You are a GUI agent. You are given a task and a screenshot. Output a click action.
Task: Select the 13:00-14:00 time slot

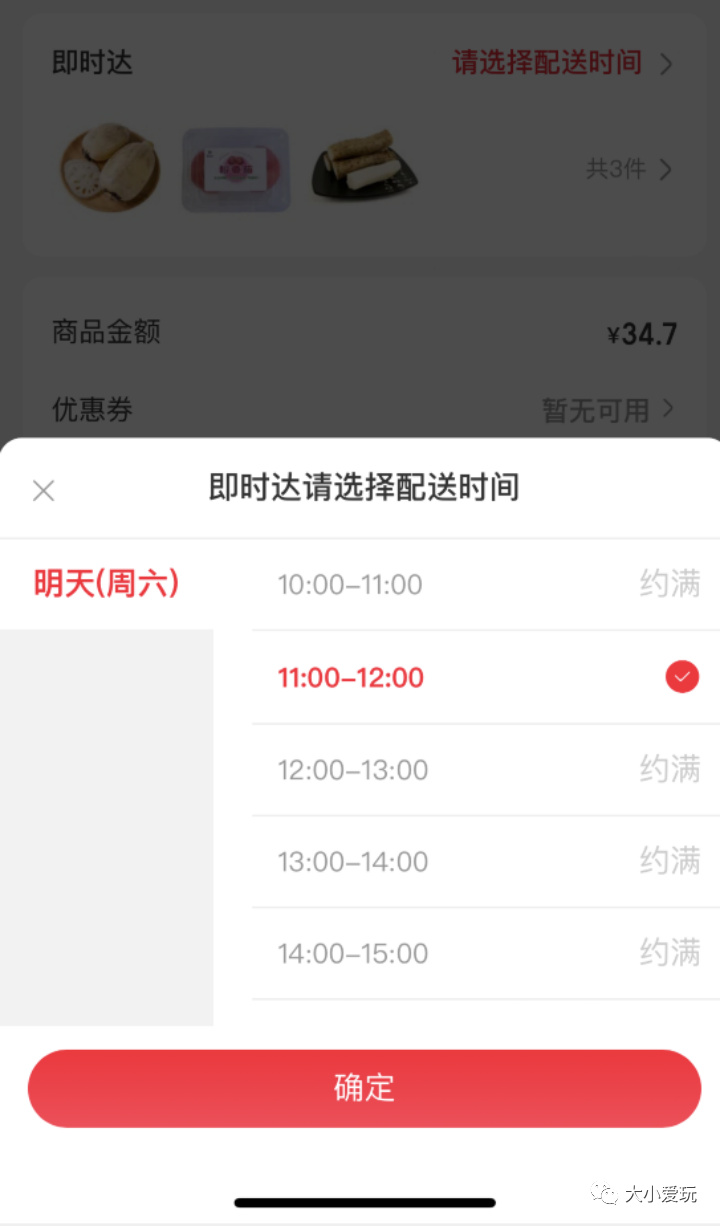(350, 861)
